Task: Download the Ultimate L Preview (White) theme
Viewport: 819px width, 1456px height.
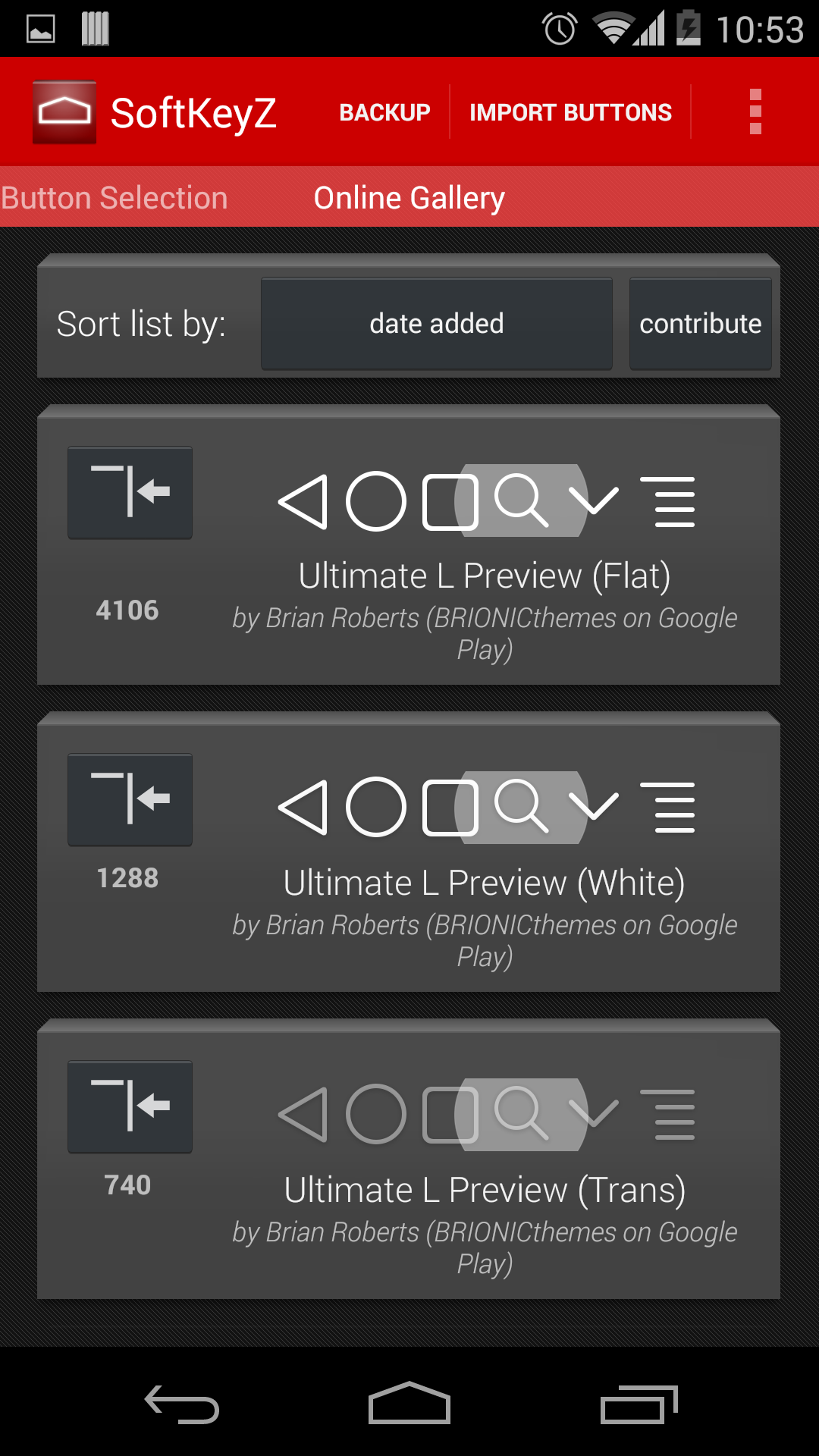Action: point(130,800)
